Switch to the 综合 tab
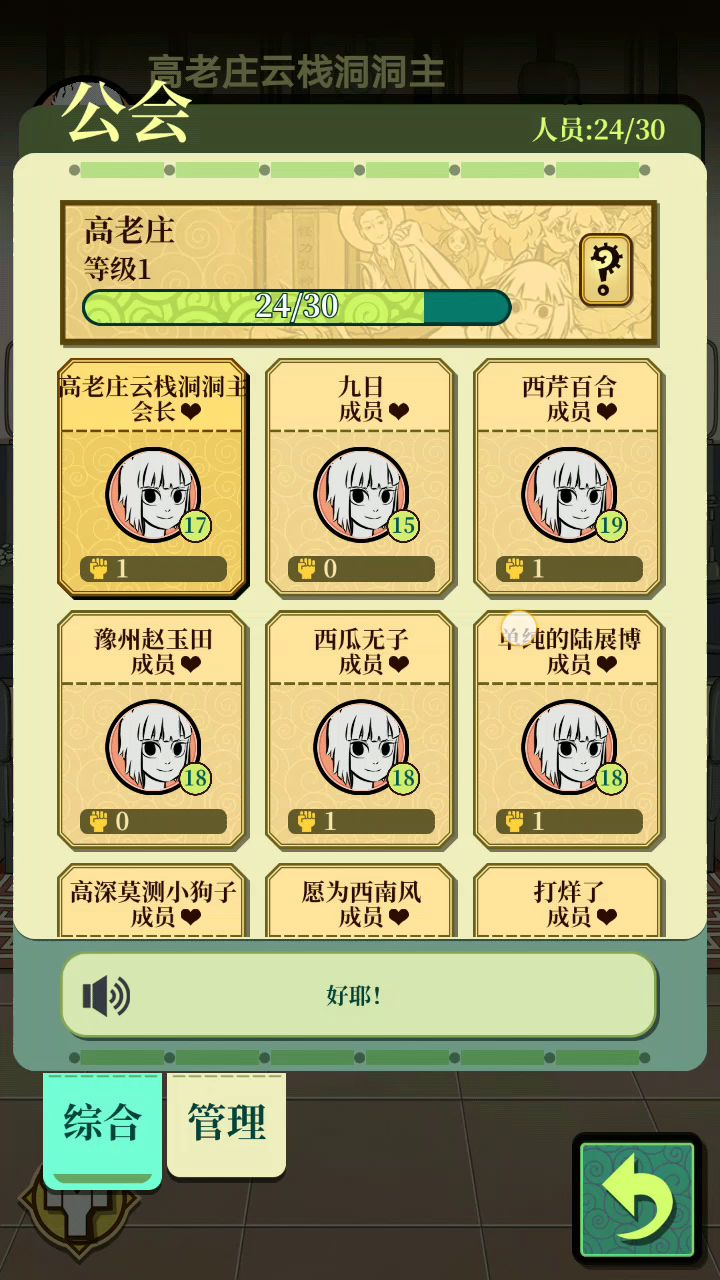 coord(102,1125)
